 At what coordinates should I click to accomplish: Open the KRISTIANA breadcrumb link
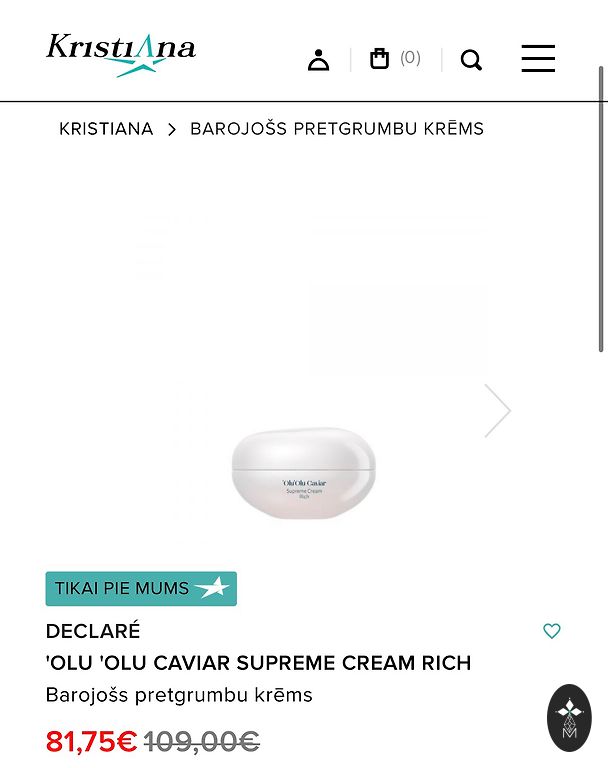tap(106, 129)
